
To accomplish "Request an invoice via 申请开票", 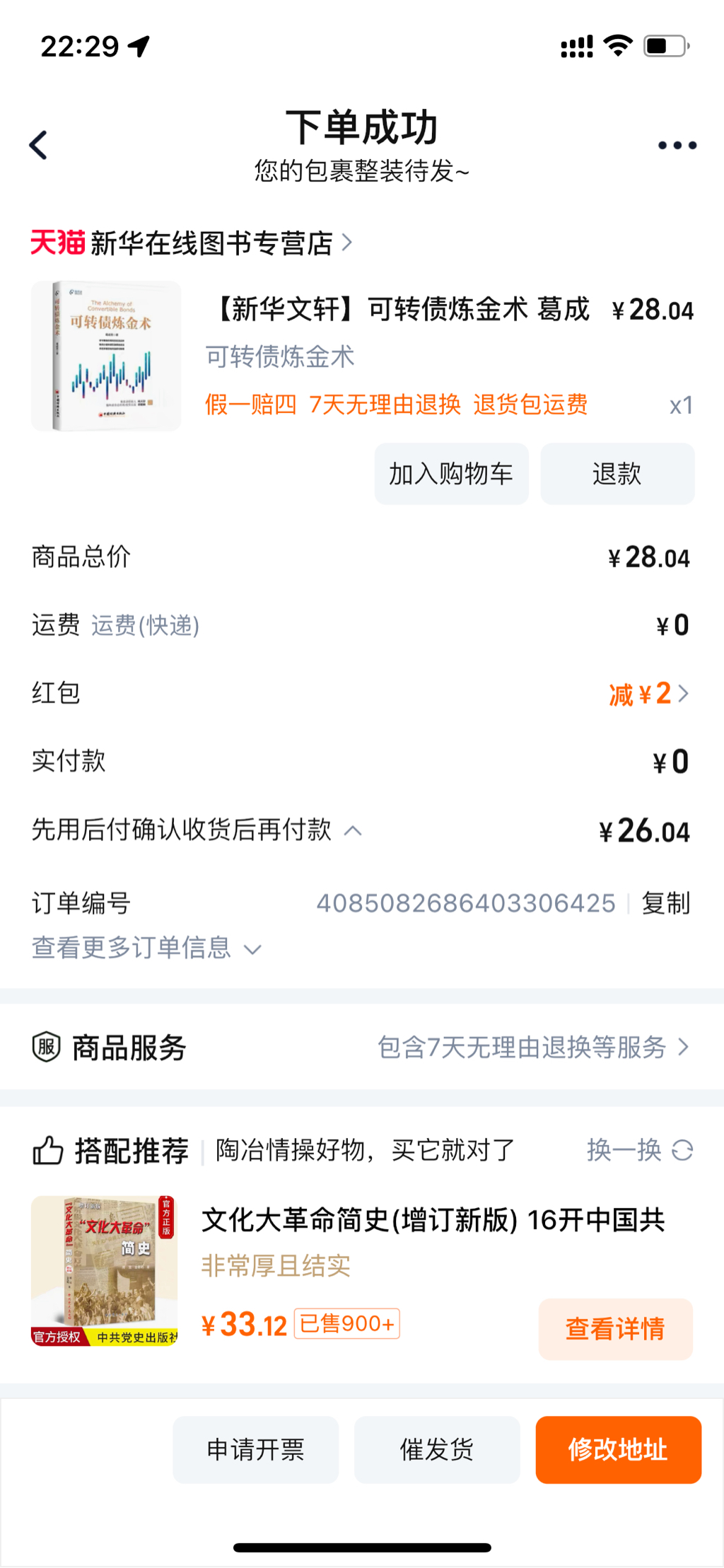I will tap(255, 1449).
